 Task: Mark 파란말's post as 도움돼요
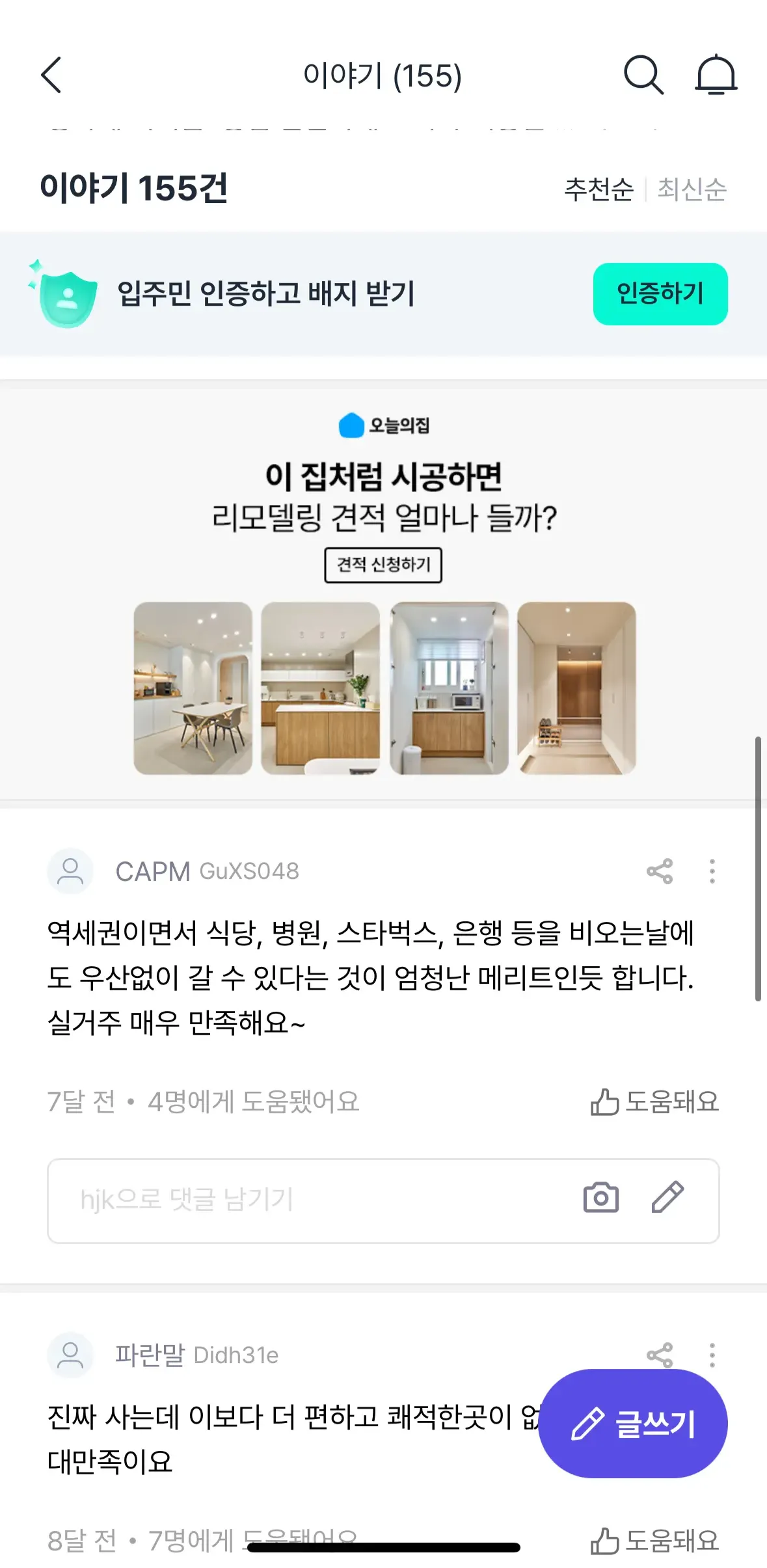click(x=654, y=1541)
